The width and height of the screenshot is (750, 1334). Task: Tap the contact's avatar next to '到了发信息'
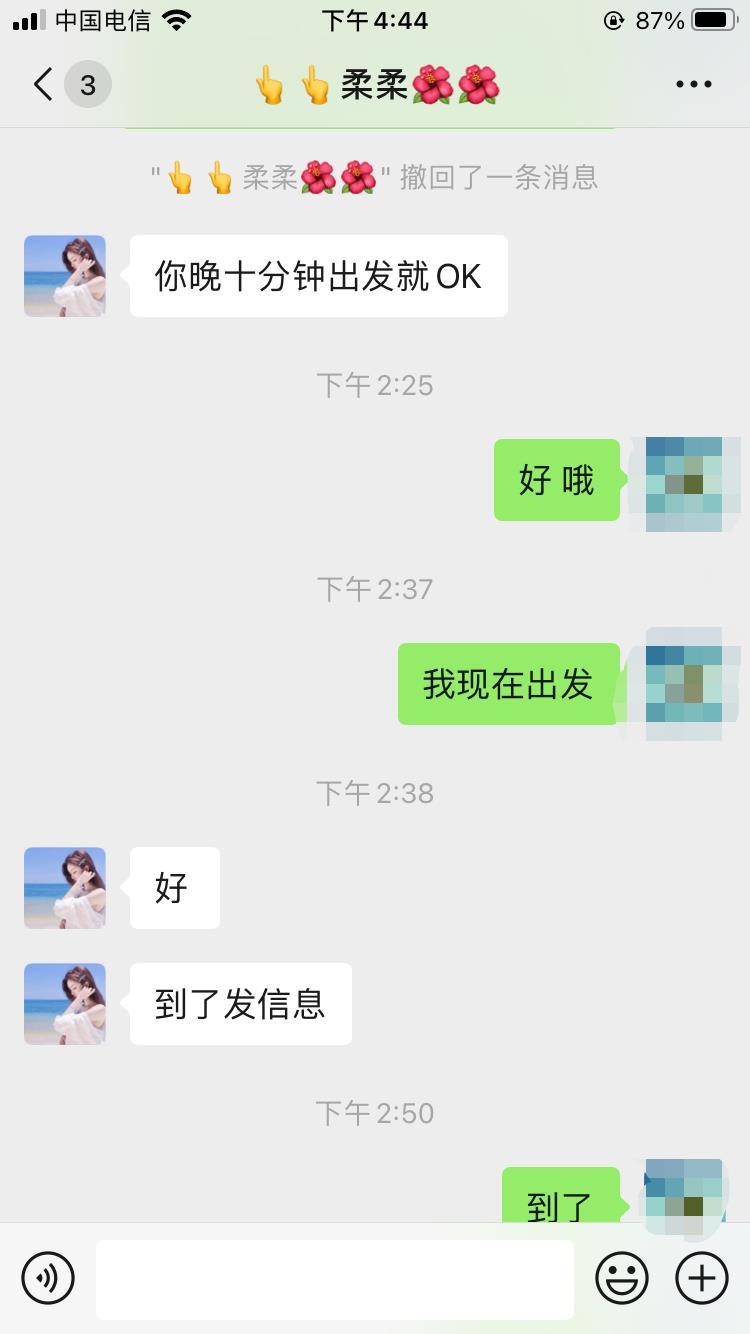point(64,1004)
